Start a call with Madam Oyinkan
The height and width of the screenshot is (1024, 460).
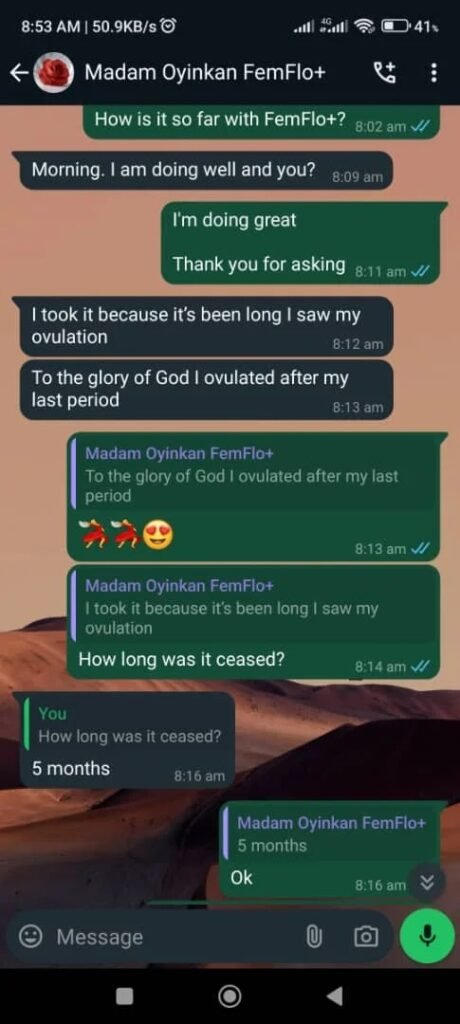pyautogui.click(x=386, y=73)
